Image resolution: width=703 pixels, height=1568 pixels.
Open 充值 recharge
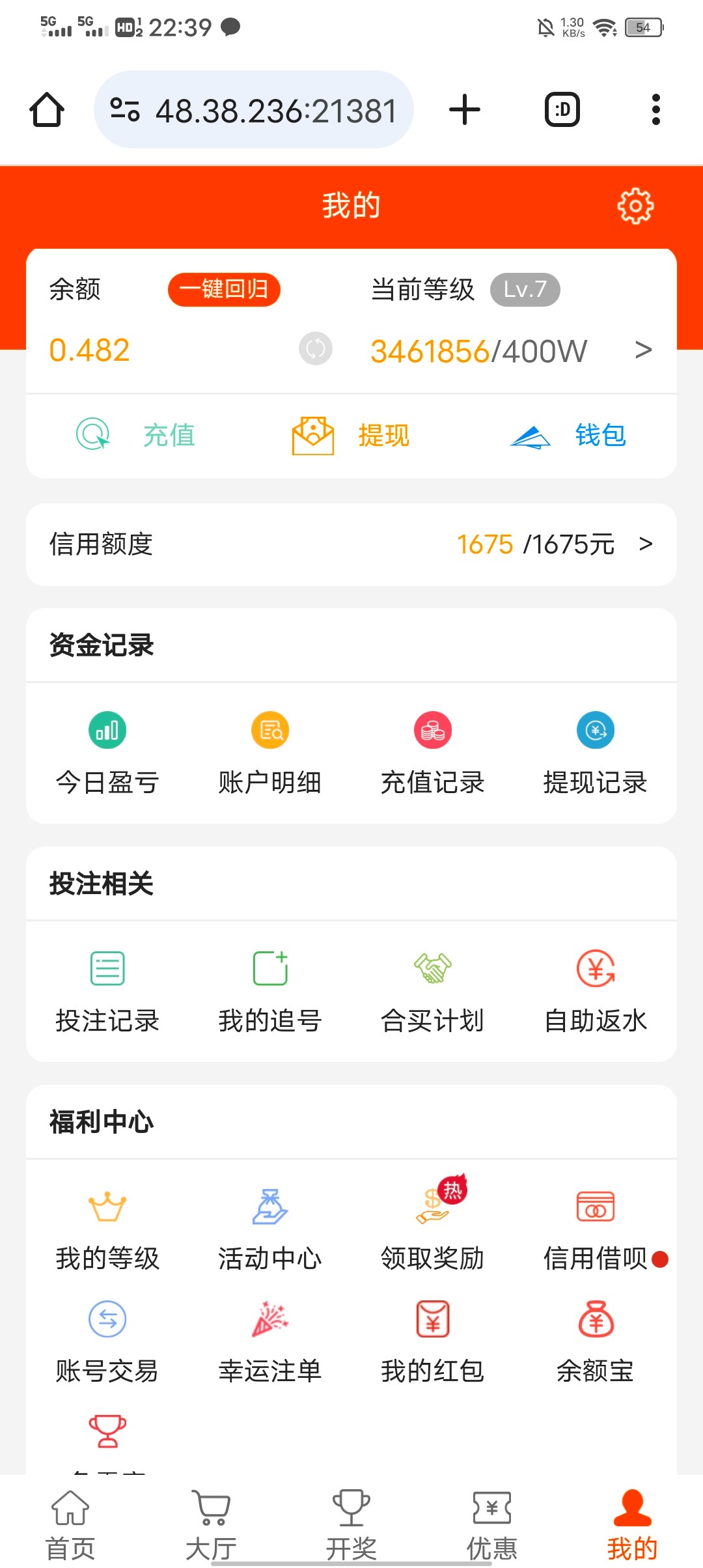[x=137, y=435]
